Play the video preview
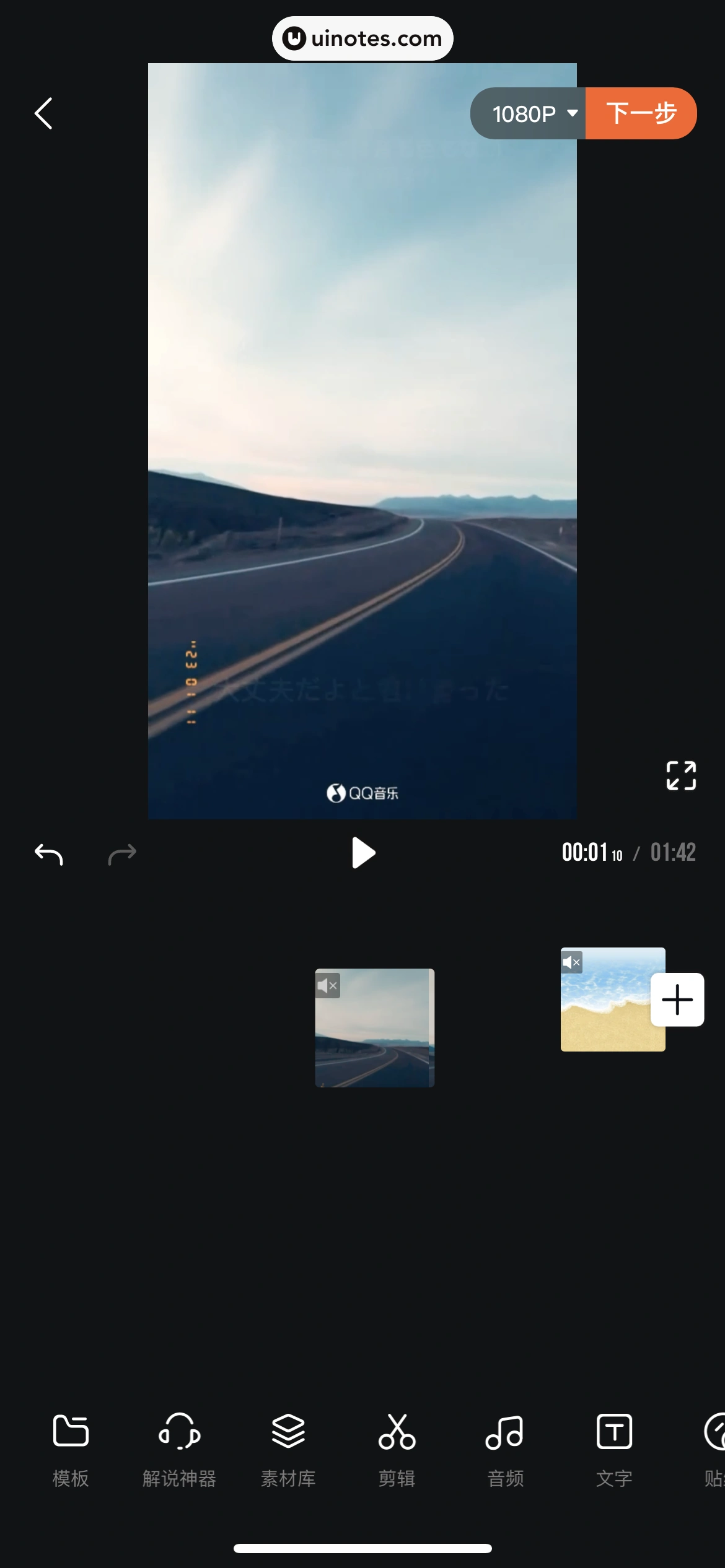Screen dimensions: 725x1568 [x=363, y=853]
